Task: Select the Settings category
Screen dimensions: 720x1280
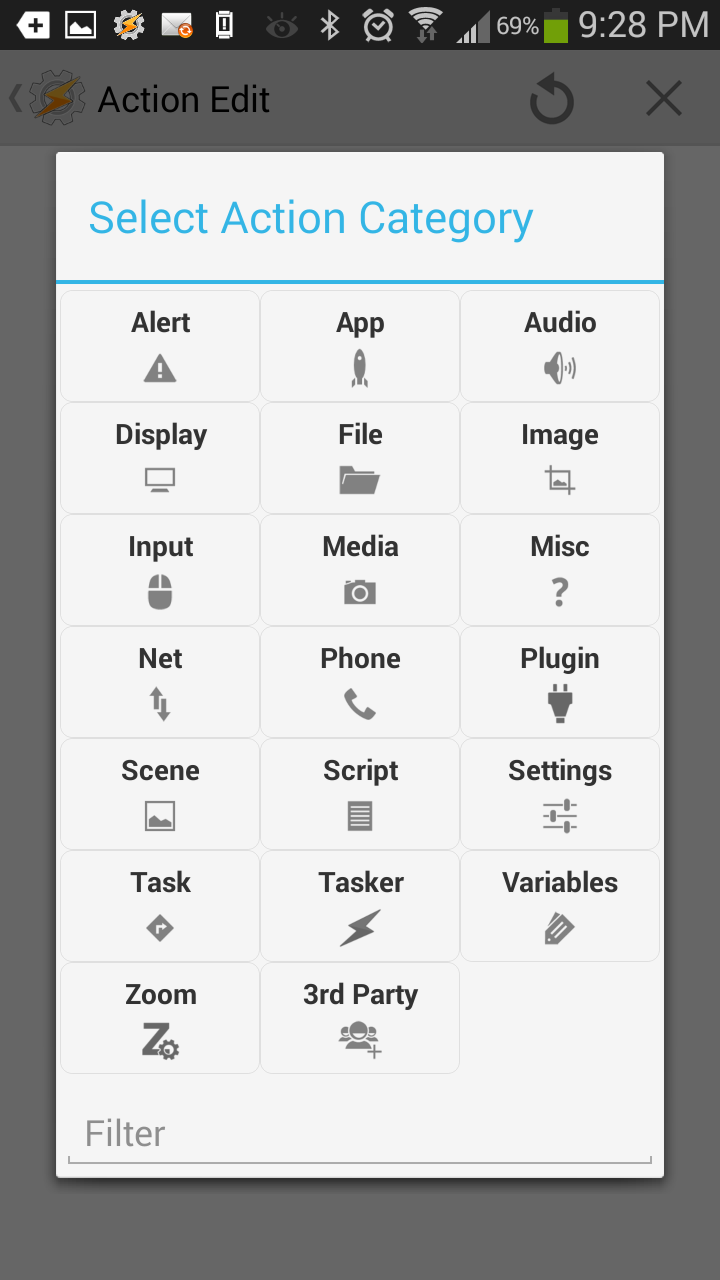Action: (x=560, y=794)
